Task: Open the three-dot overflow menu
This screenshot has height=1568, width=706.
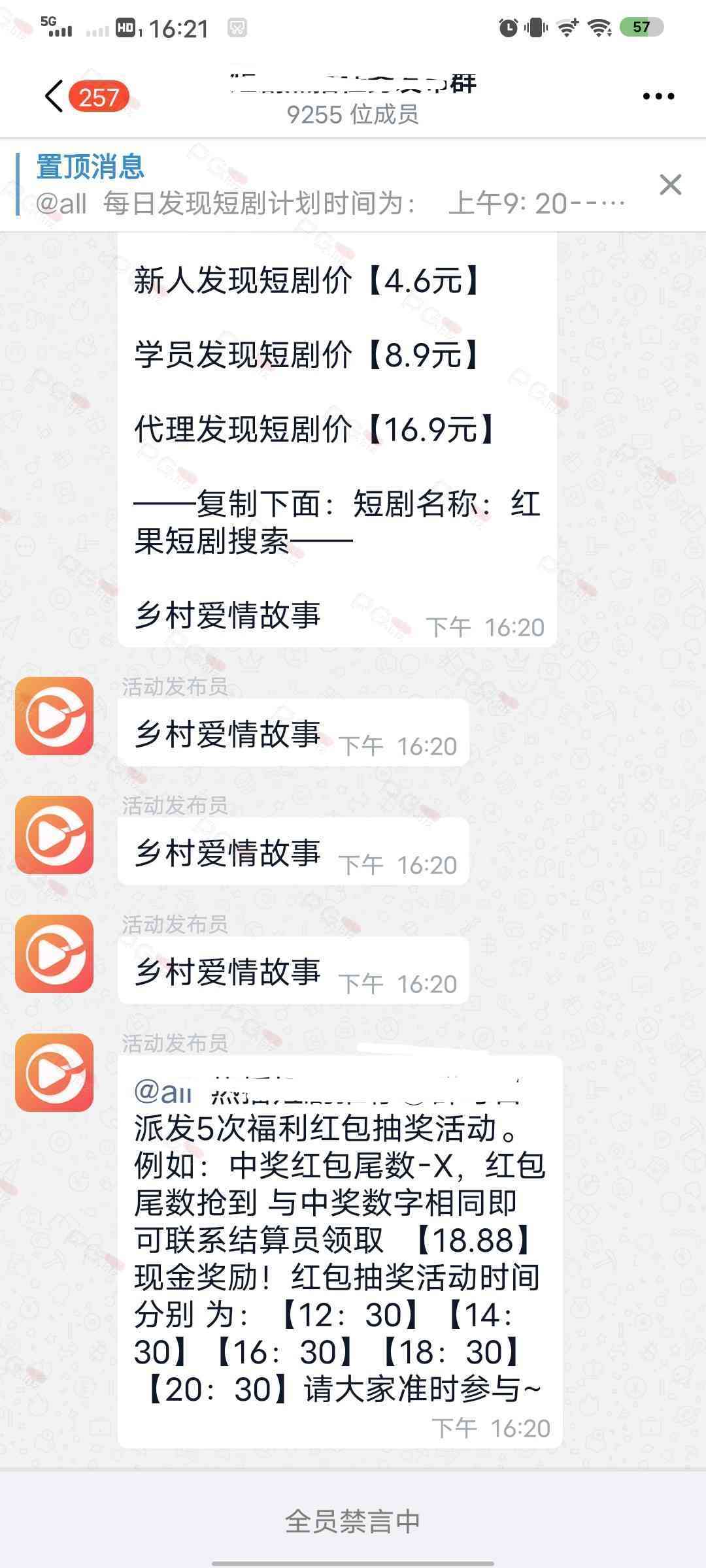Action: pos(658,97)
